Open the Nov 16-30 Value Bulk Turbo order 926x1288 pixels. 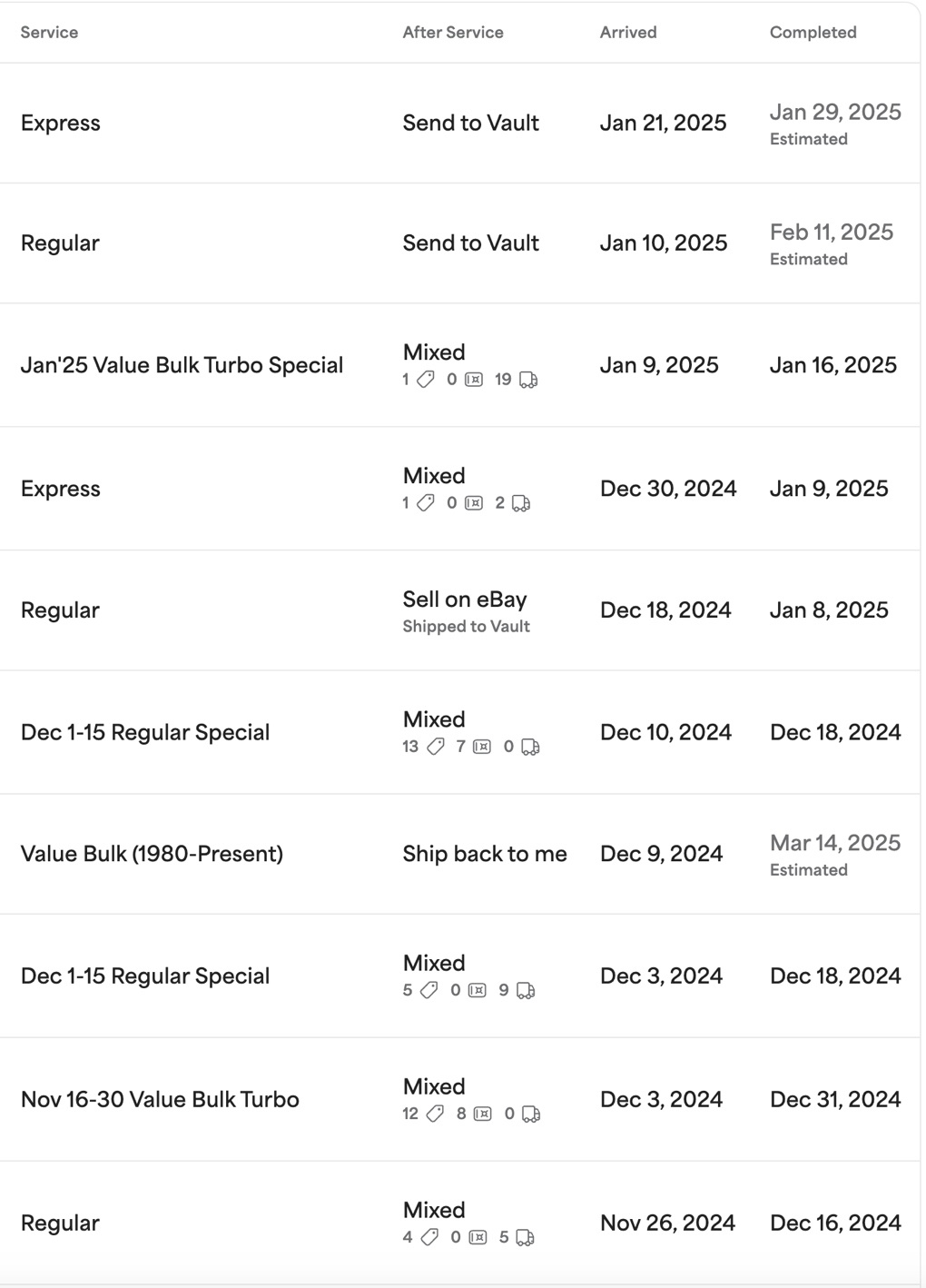coord(160,1099)
